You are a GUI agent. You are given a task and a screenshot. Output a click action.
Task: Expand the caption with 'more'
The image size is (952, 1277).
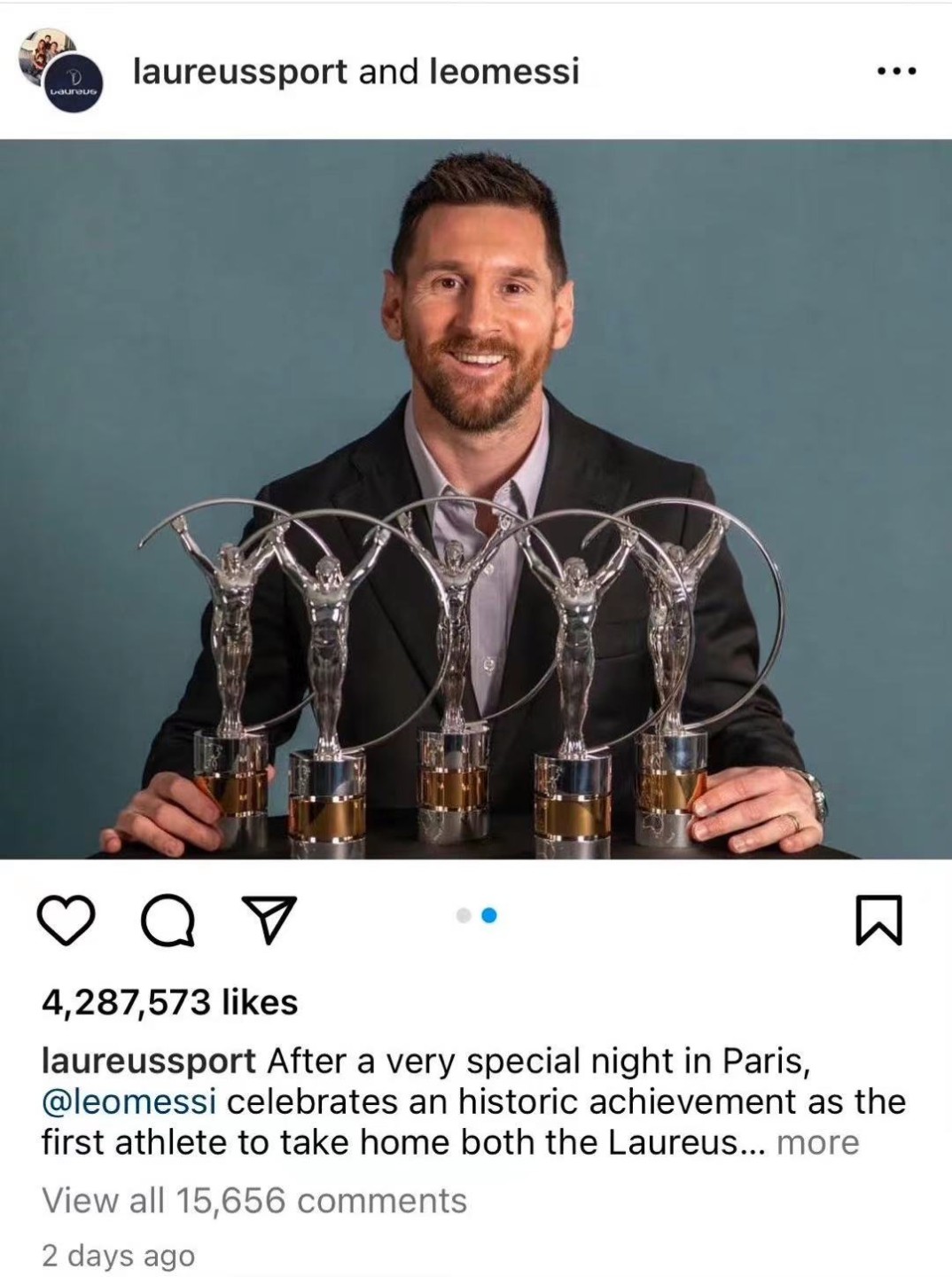point(817,1142)
